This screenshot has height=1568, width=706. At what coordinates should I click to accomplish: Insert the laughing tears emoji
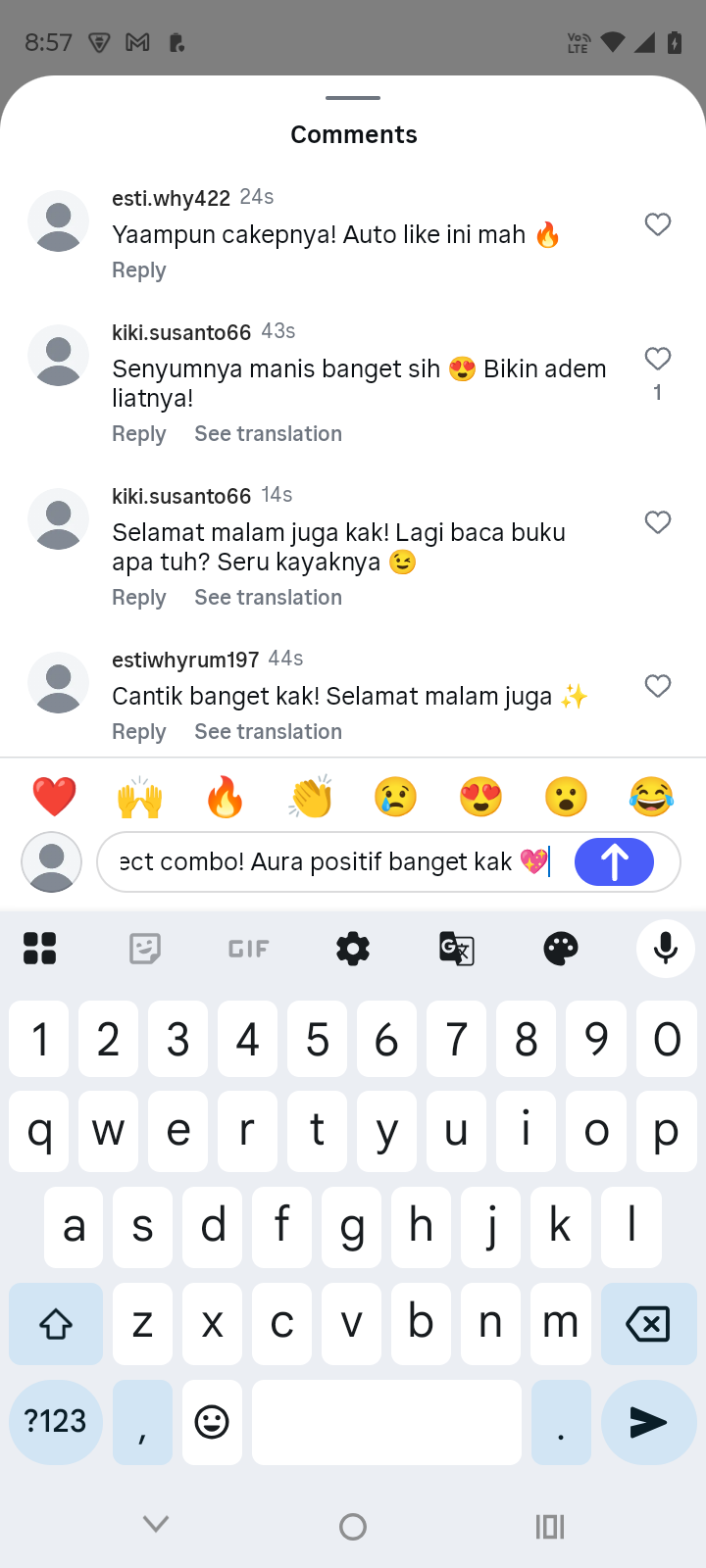coord(651,797)
